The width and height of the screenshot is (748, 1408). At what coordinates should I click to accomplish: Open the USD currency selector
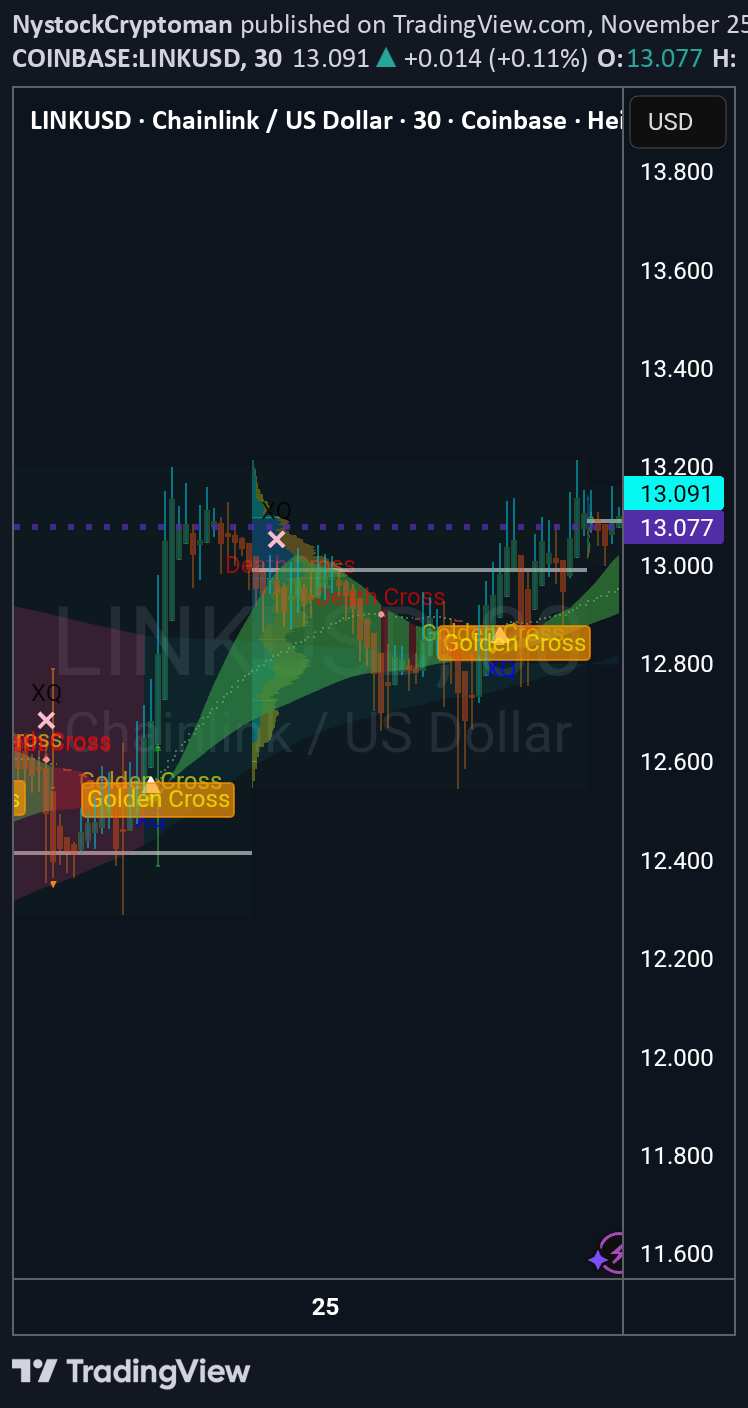tap(677, 121)
